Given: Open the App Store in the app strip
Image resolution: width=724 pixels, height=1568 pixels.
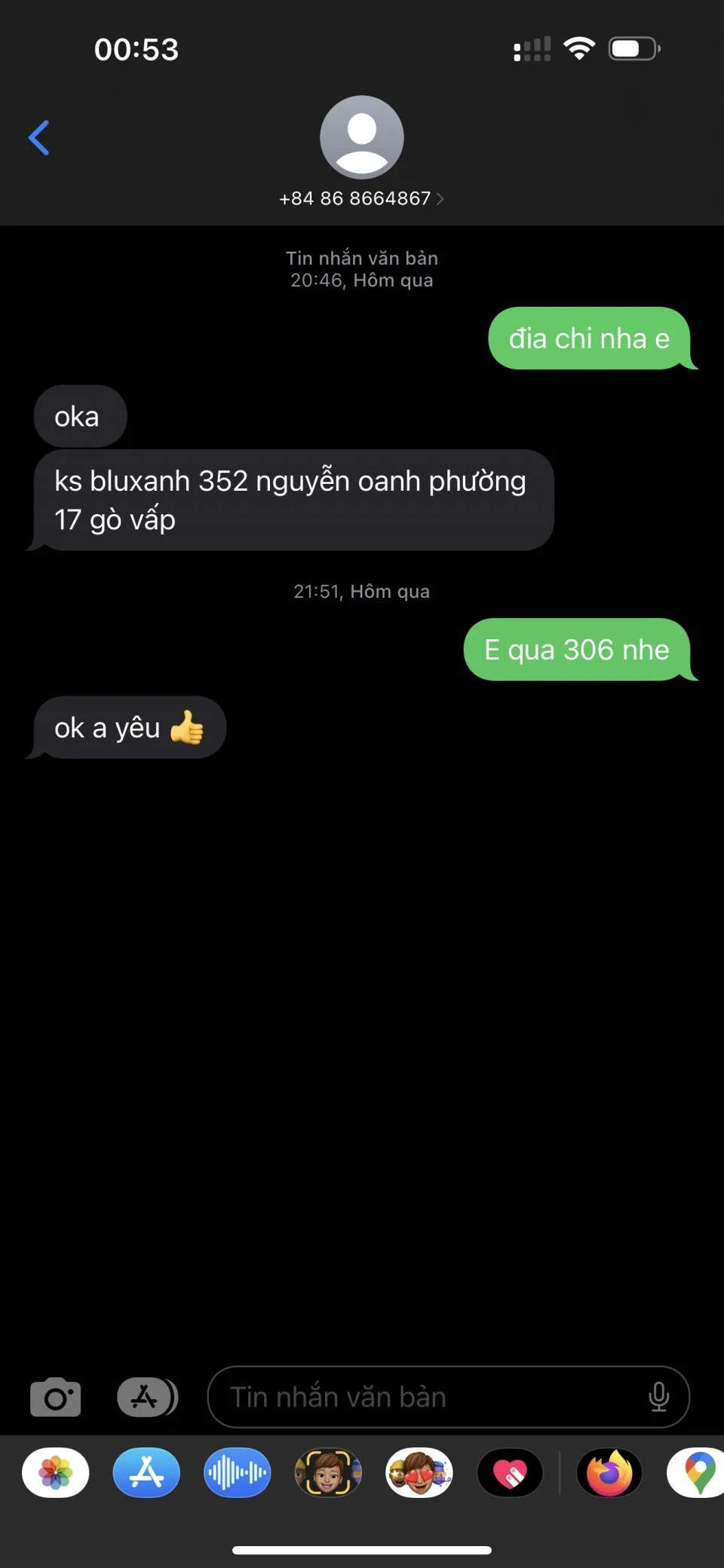Looking at the screenshot, I should pyautogui.click(x=146, y=1472).
